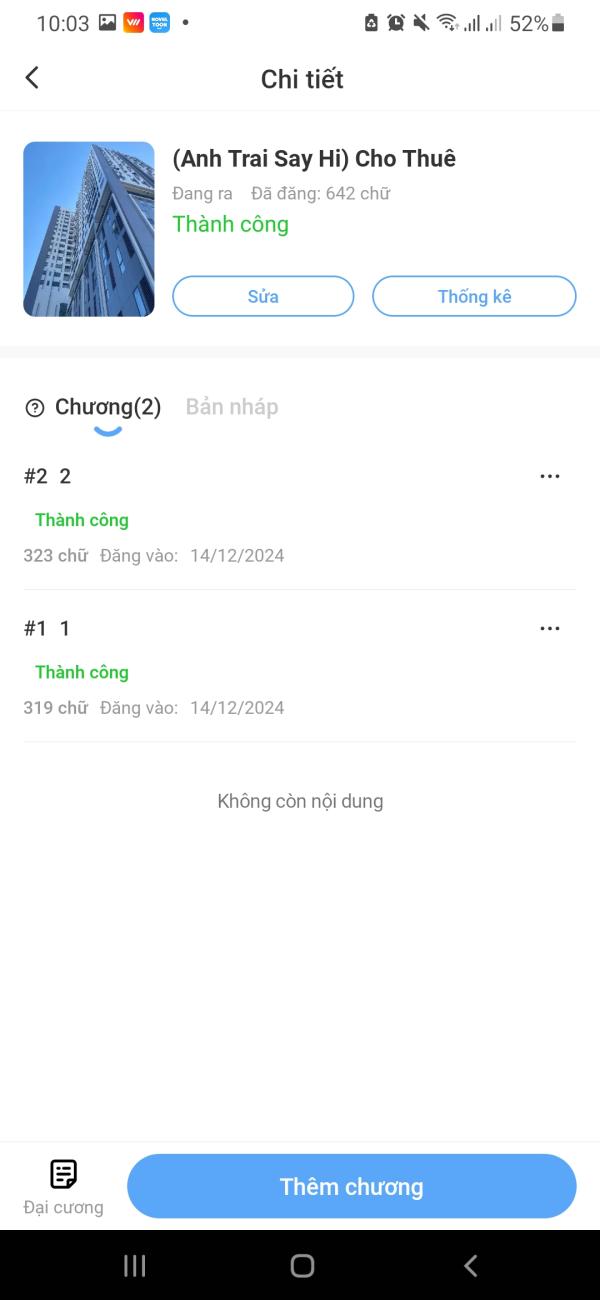This screenshot has width=600, height=1300.
Task: Tap Thêm chương to add a chapter
Action: click(352, 1186)
